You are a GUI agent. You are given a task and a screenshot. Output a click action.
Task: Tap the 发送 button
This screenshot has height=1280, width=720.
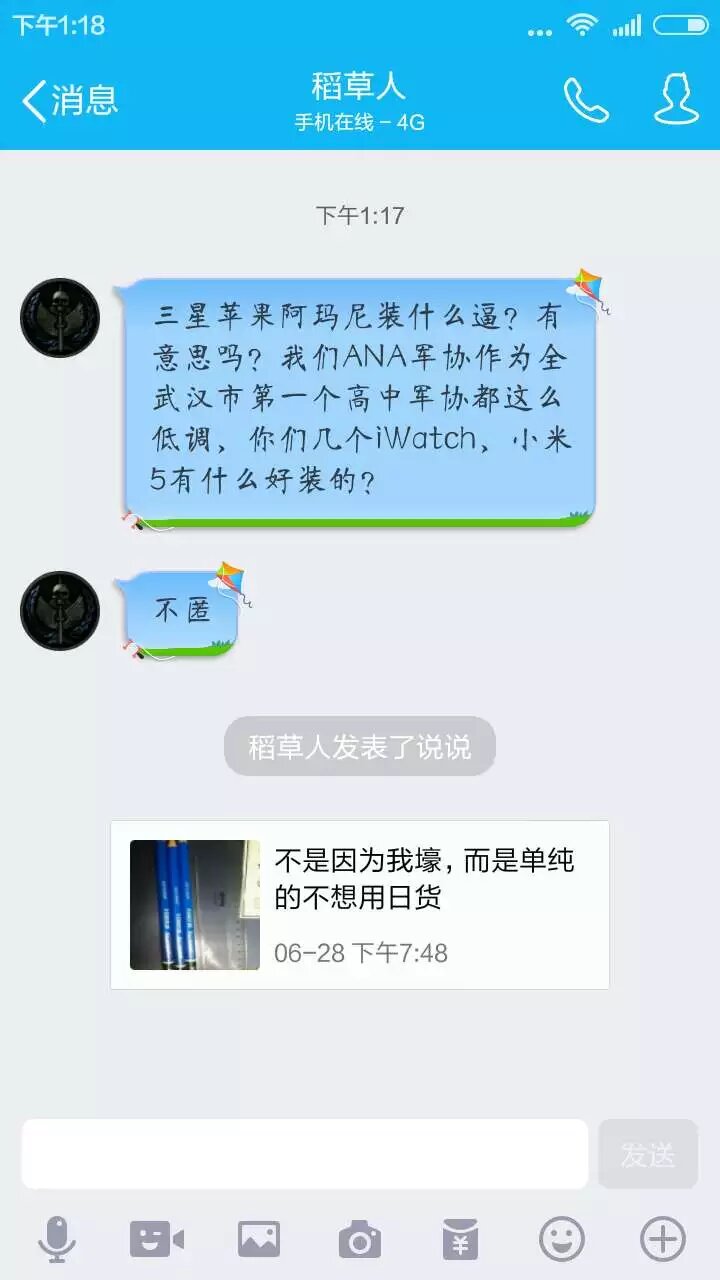click(x=648, y=1154)
